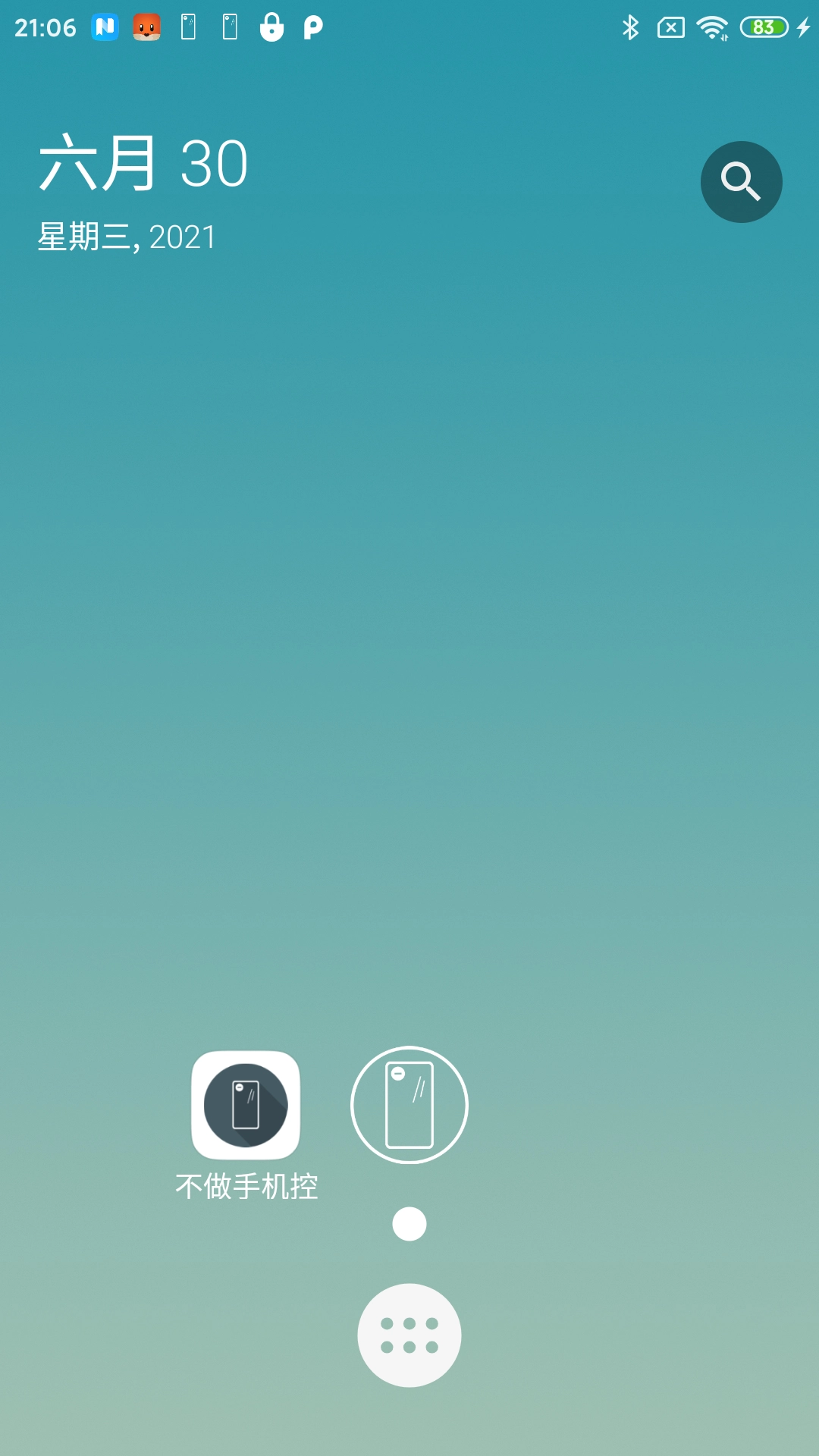Tap the circular phone outline shortcut
Screen dimensions: 819x1456
[409, 1105]
